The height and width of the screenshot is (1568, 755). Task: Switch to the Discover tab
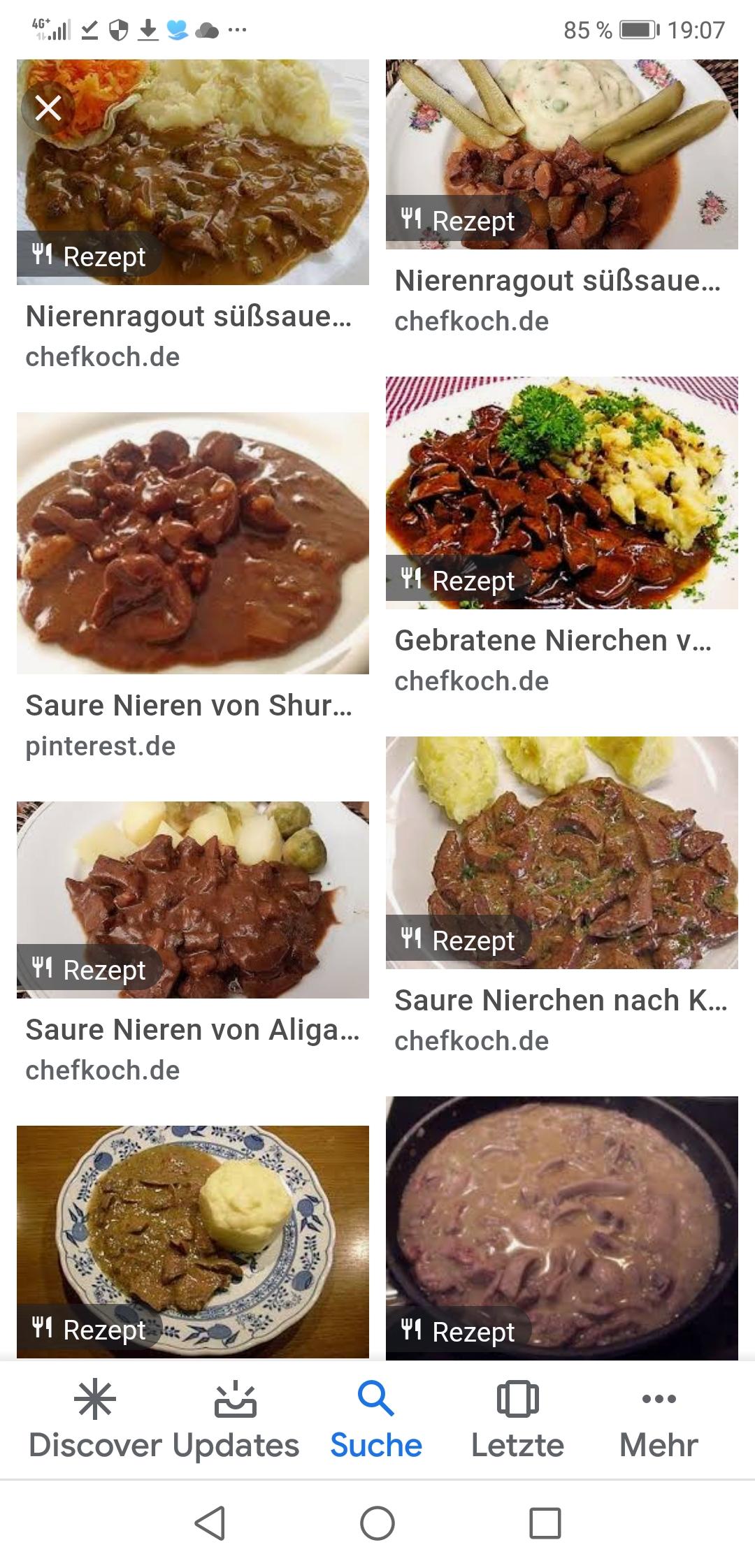tap(95, 1421)
